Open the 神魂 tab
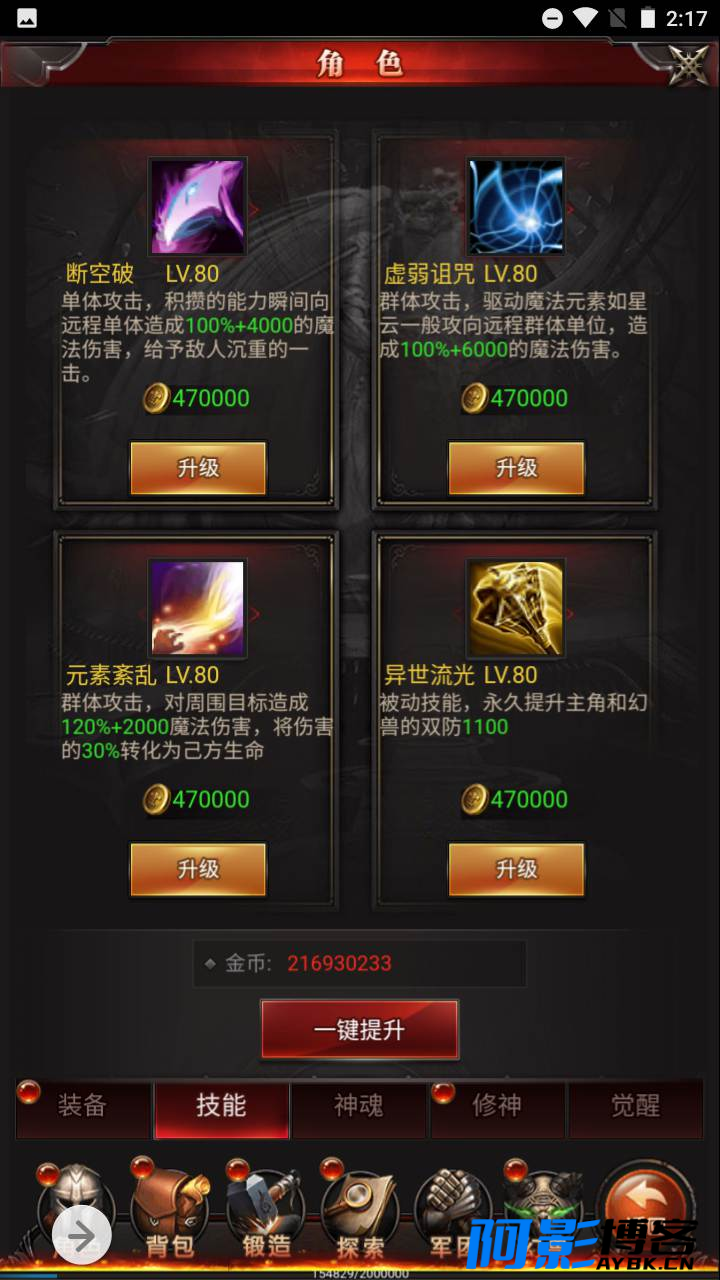720x1280 pixels. (x=358, y=1107)
